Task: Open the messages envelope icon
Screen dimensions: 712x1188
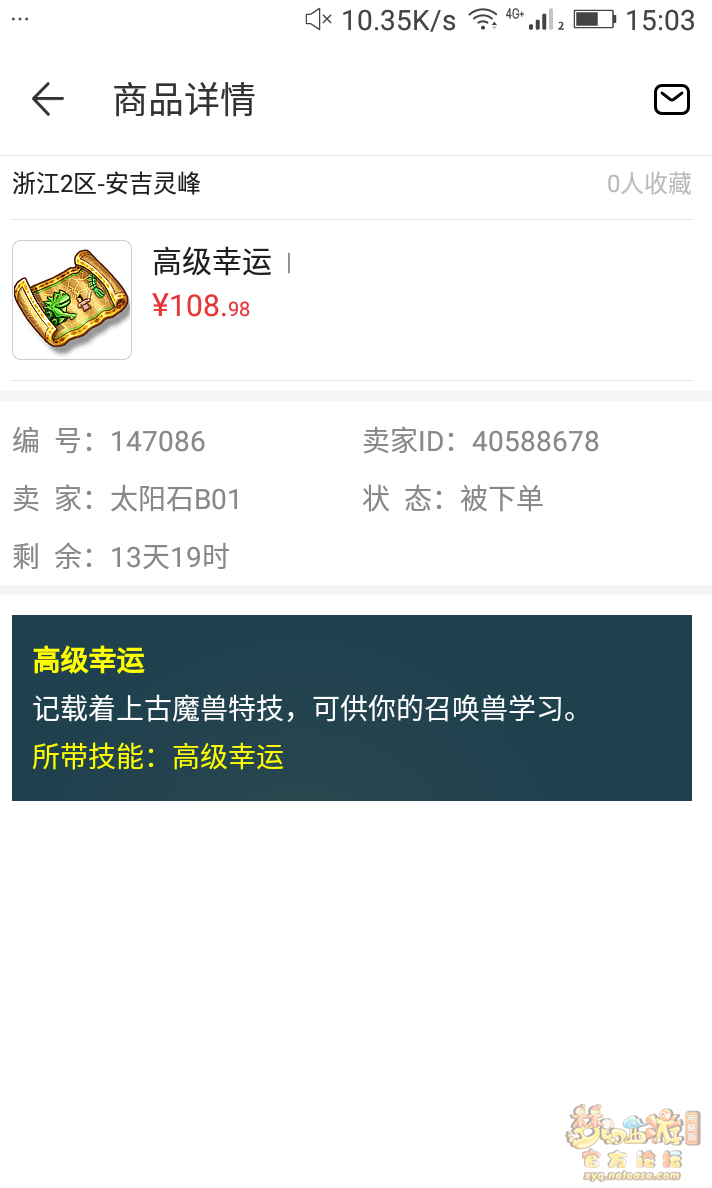Action: 671,99
